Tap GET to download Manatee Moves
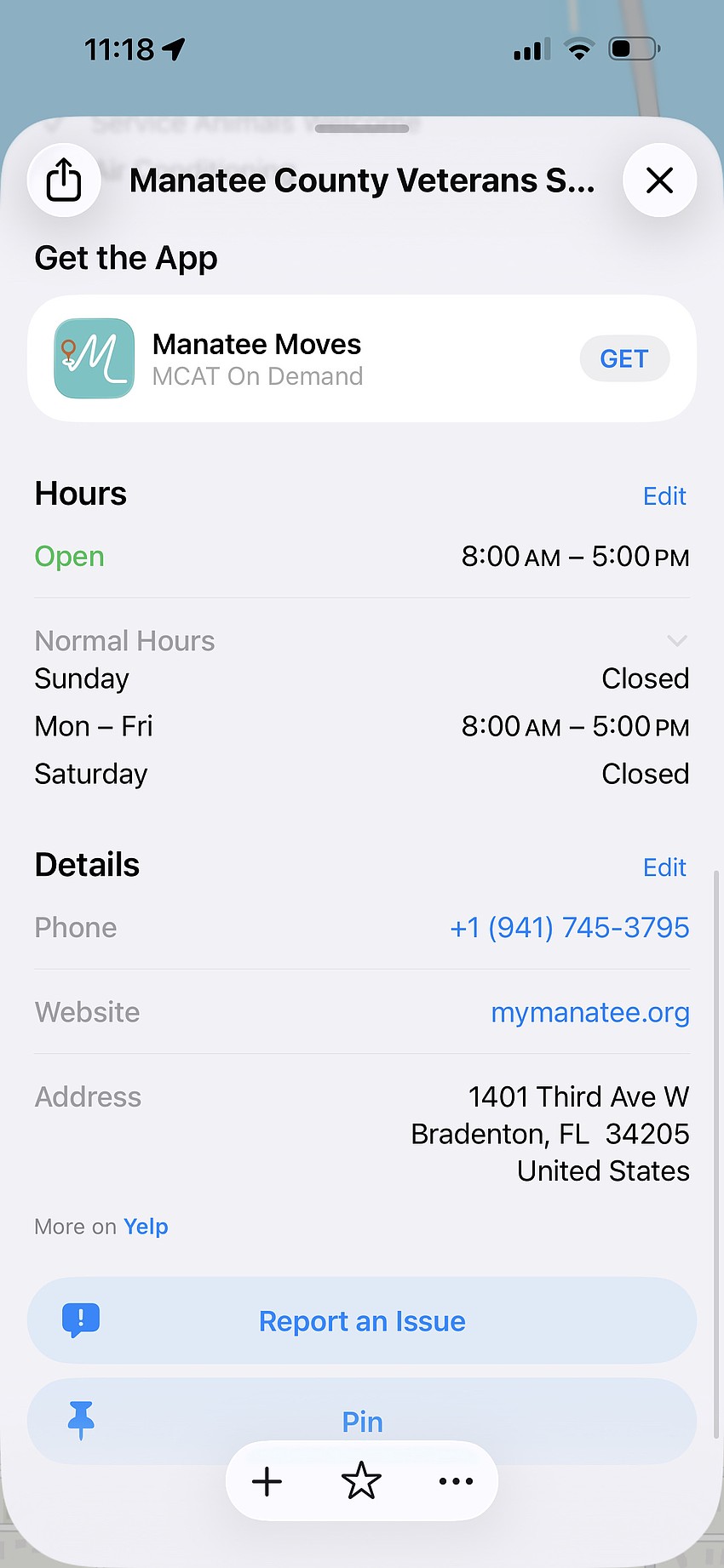Screen dimensions: 724x1568 coord(624,358)
